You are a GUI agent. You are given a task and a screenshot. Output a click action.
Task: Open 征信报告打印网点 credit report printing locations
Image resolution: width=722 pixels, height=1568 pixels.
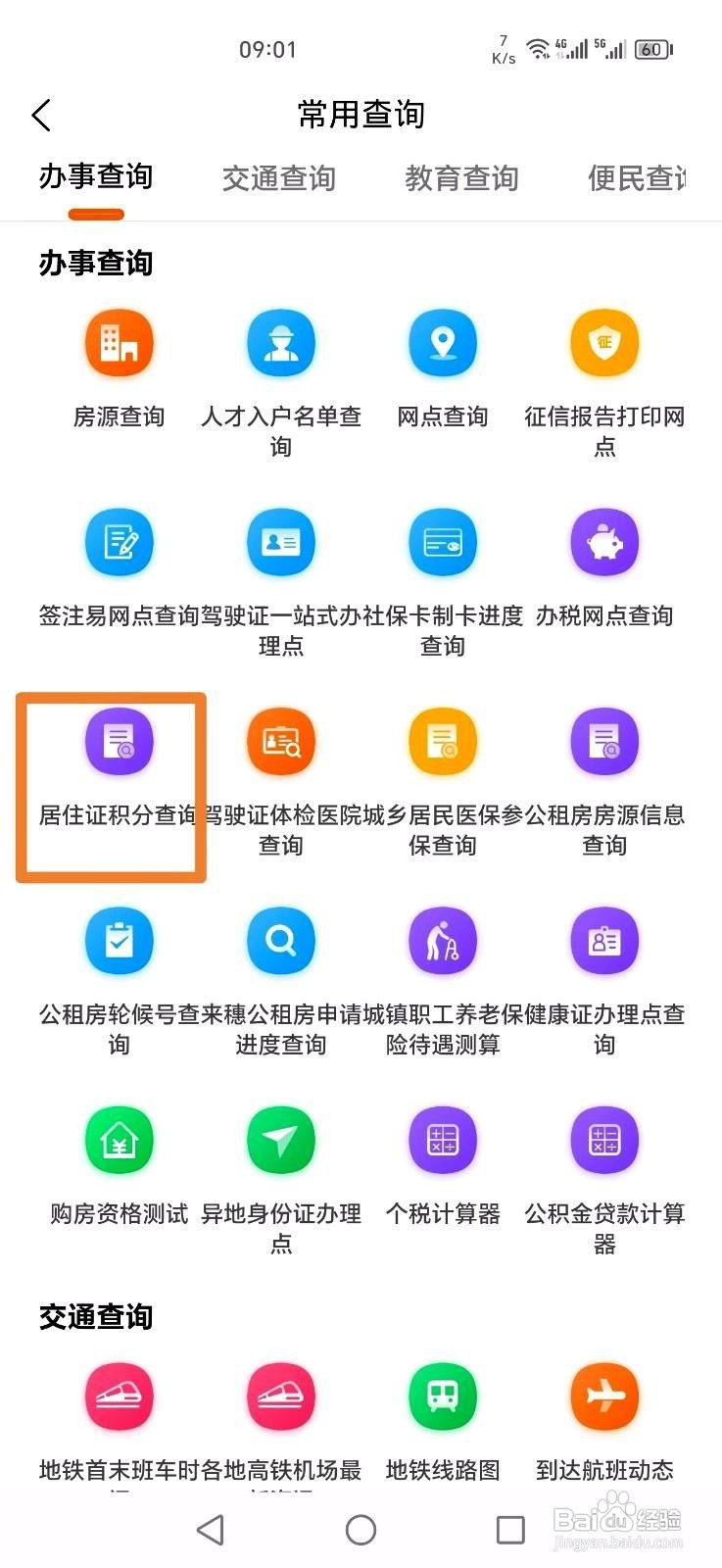click(604, 343)
